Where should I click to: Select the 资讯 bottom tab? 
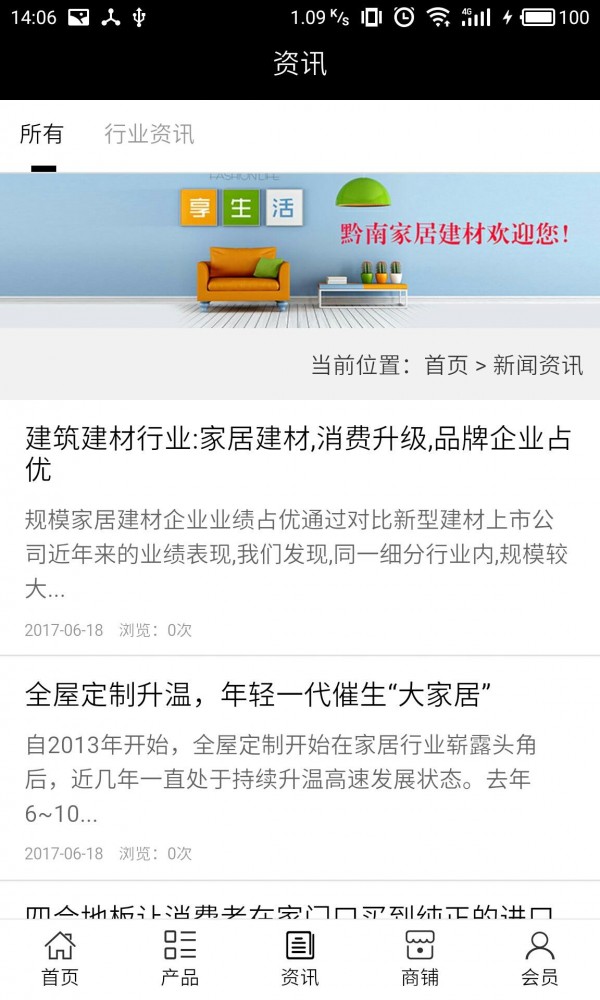tap(300, 958)
